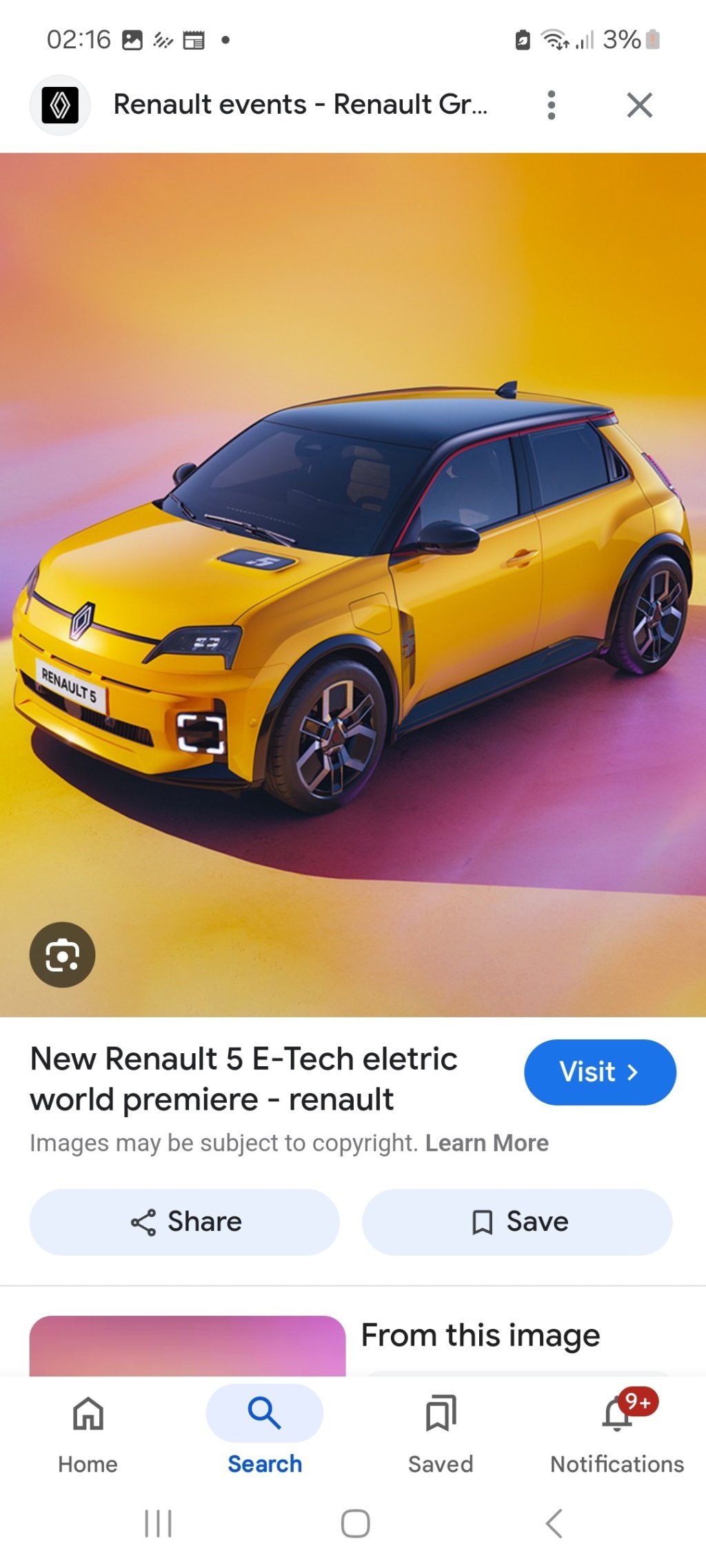Share this Renault 5 image
Image resolution: width=706 pixels, height=1568 pixels.
tap(184, 1221)
